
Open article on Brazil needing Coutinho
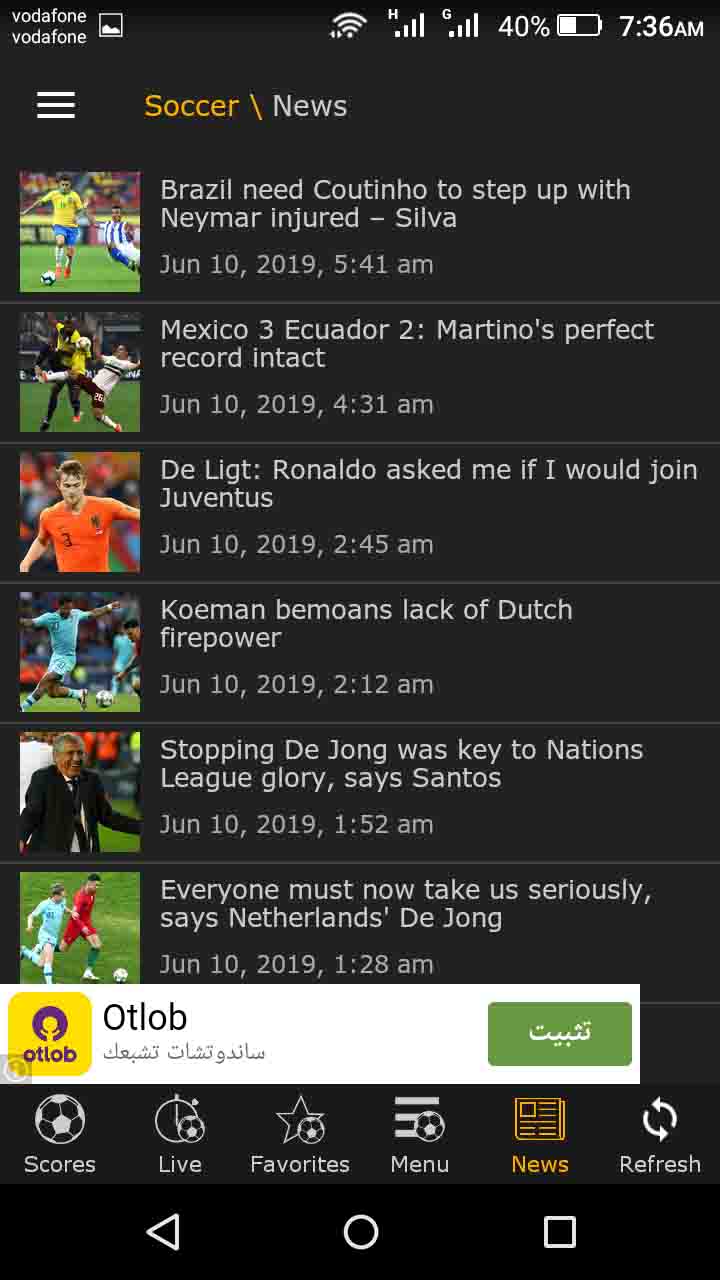[360, 232]
